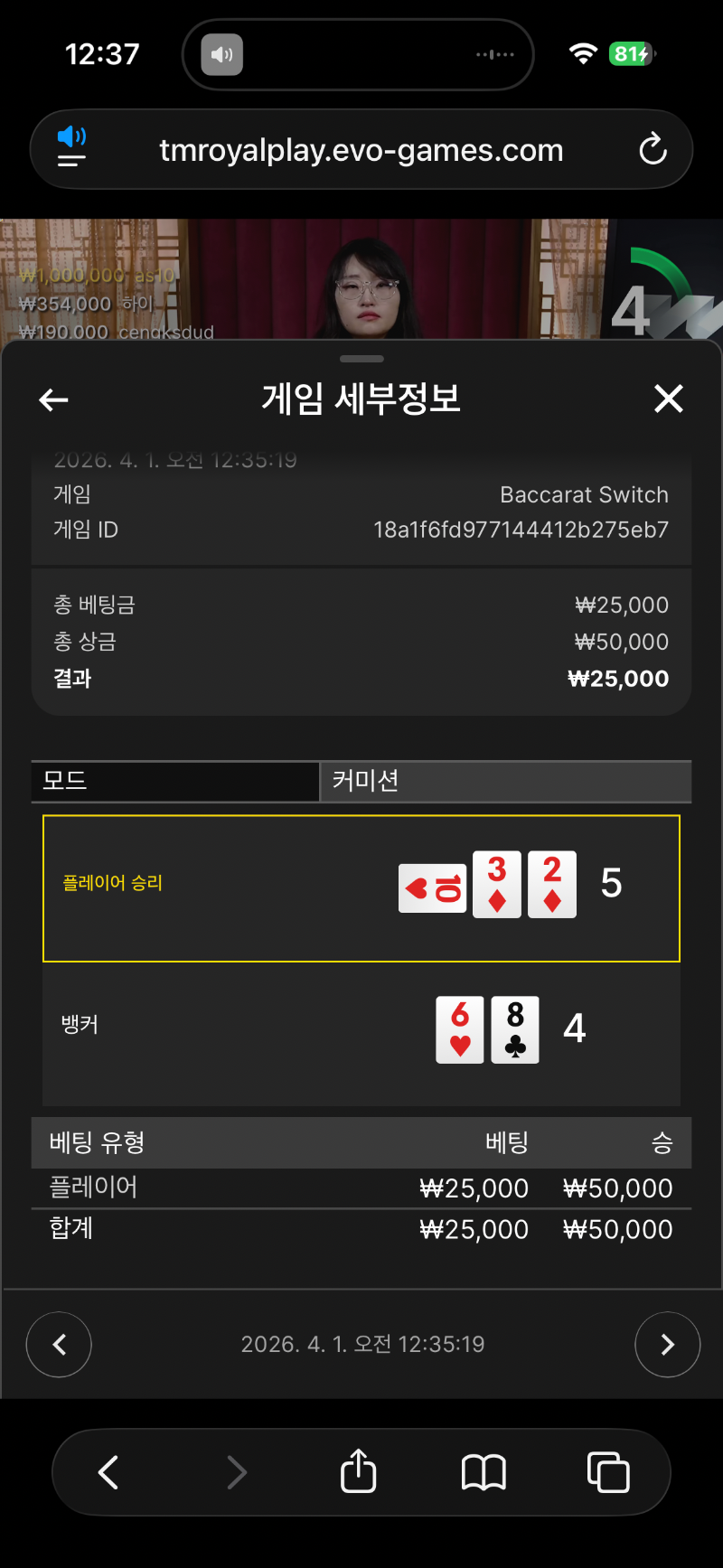The width and height of the screenshot is (723, 1568).
Task: Open Safari tabs overview
Action: (608, 1472)
